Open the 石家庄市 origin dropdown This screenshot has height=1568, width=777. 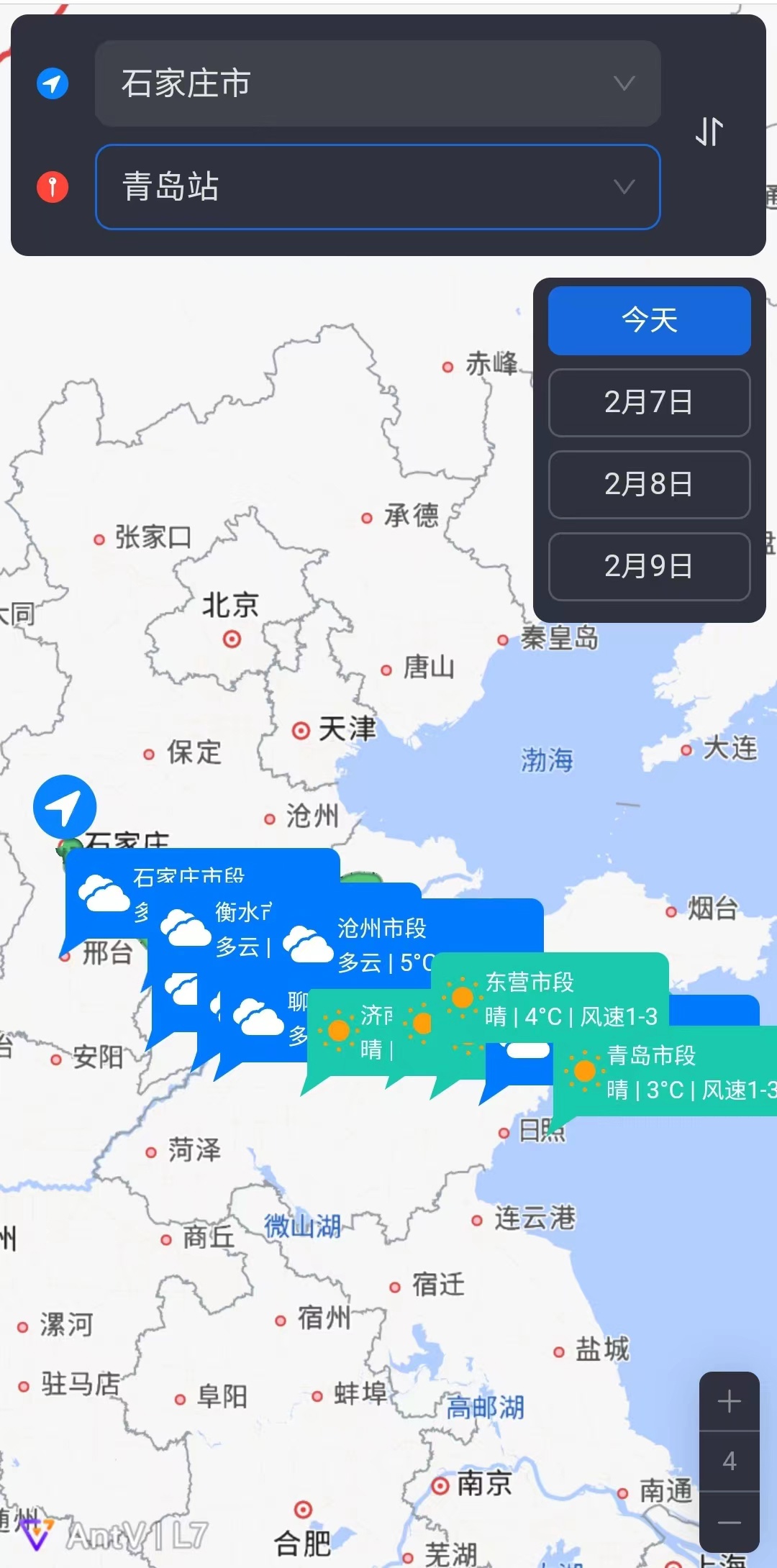coord(377,83)
